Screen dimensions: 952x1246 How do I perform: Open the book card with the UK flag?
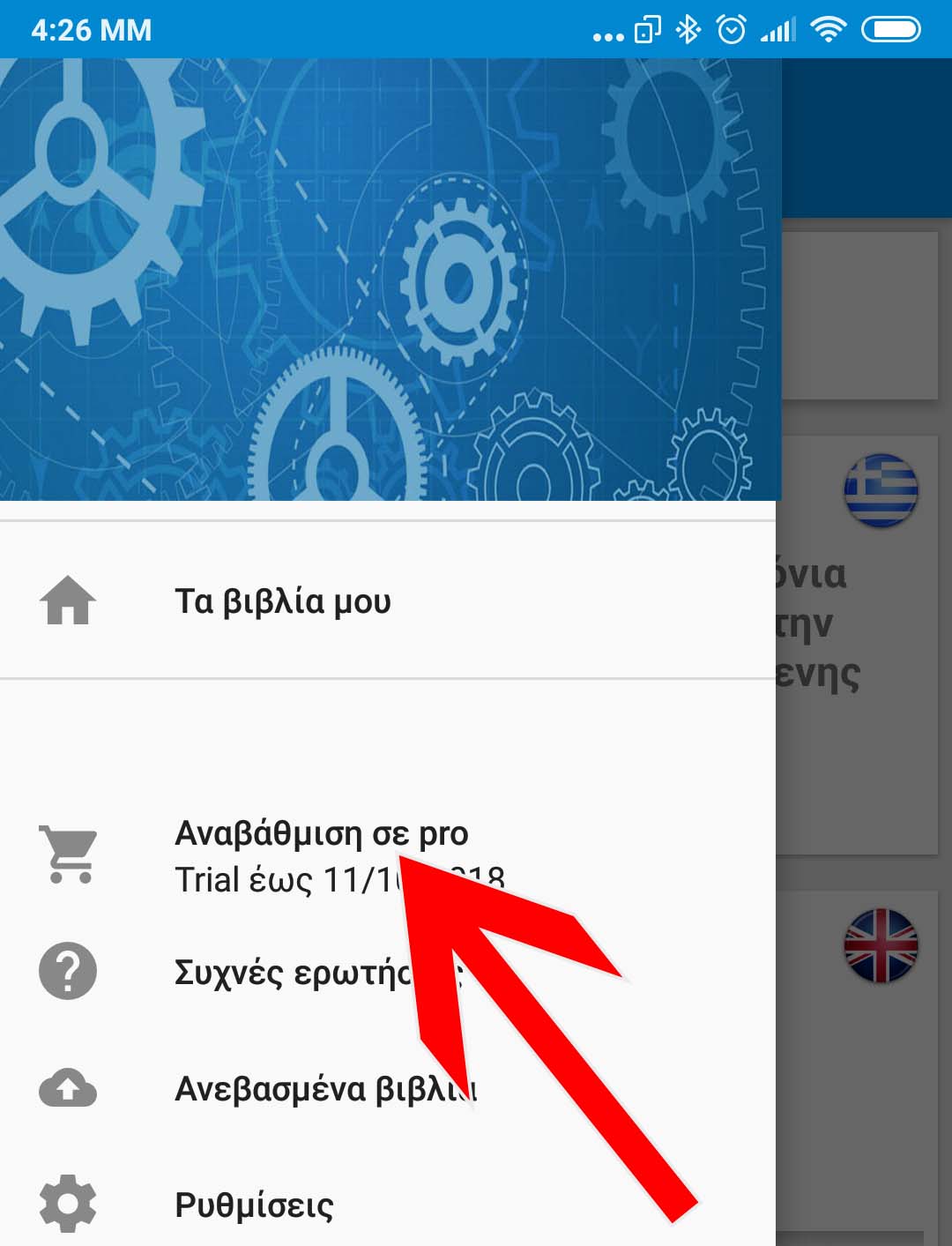tap(859, 1058)
